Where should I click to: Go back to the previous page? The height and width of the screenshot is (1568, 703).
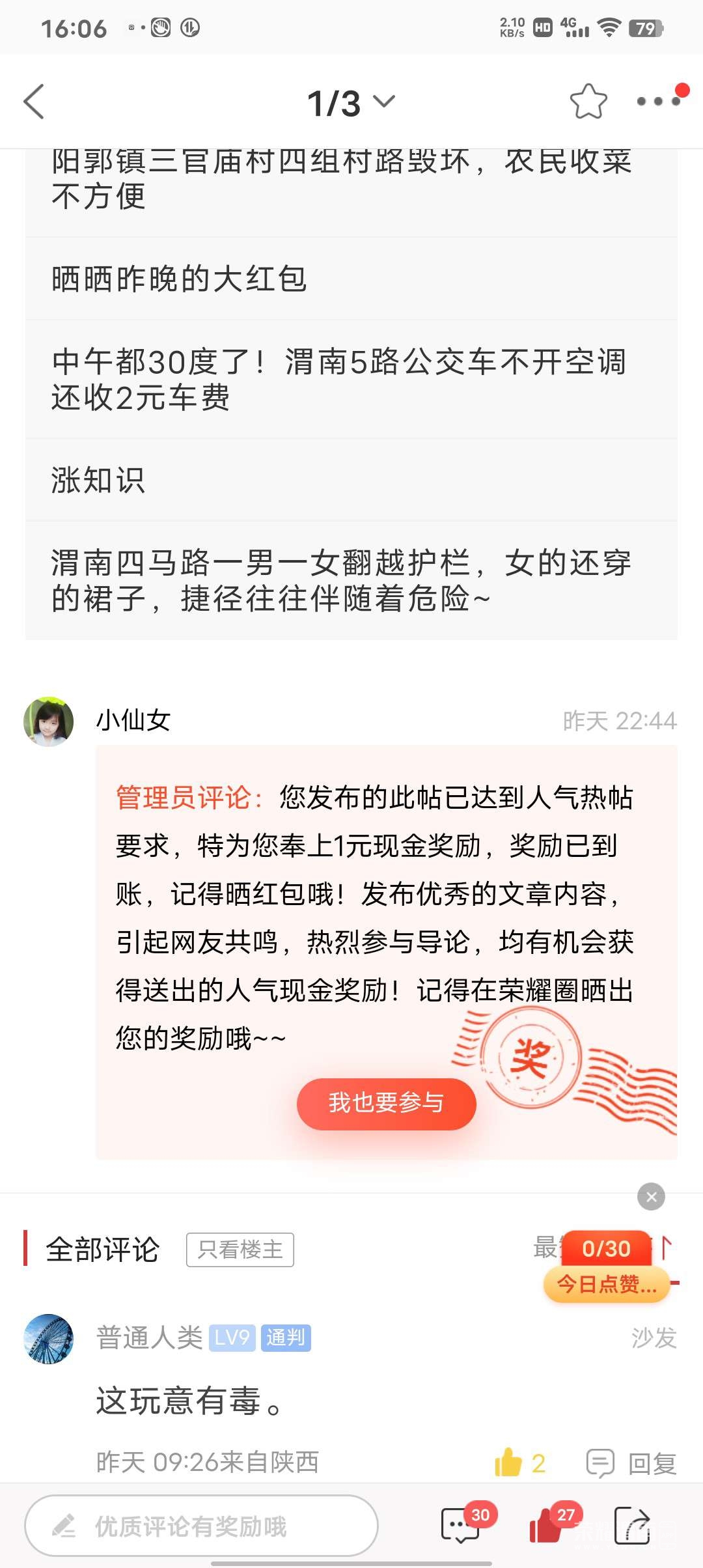coord(34,102)
